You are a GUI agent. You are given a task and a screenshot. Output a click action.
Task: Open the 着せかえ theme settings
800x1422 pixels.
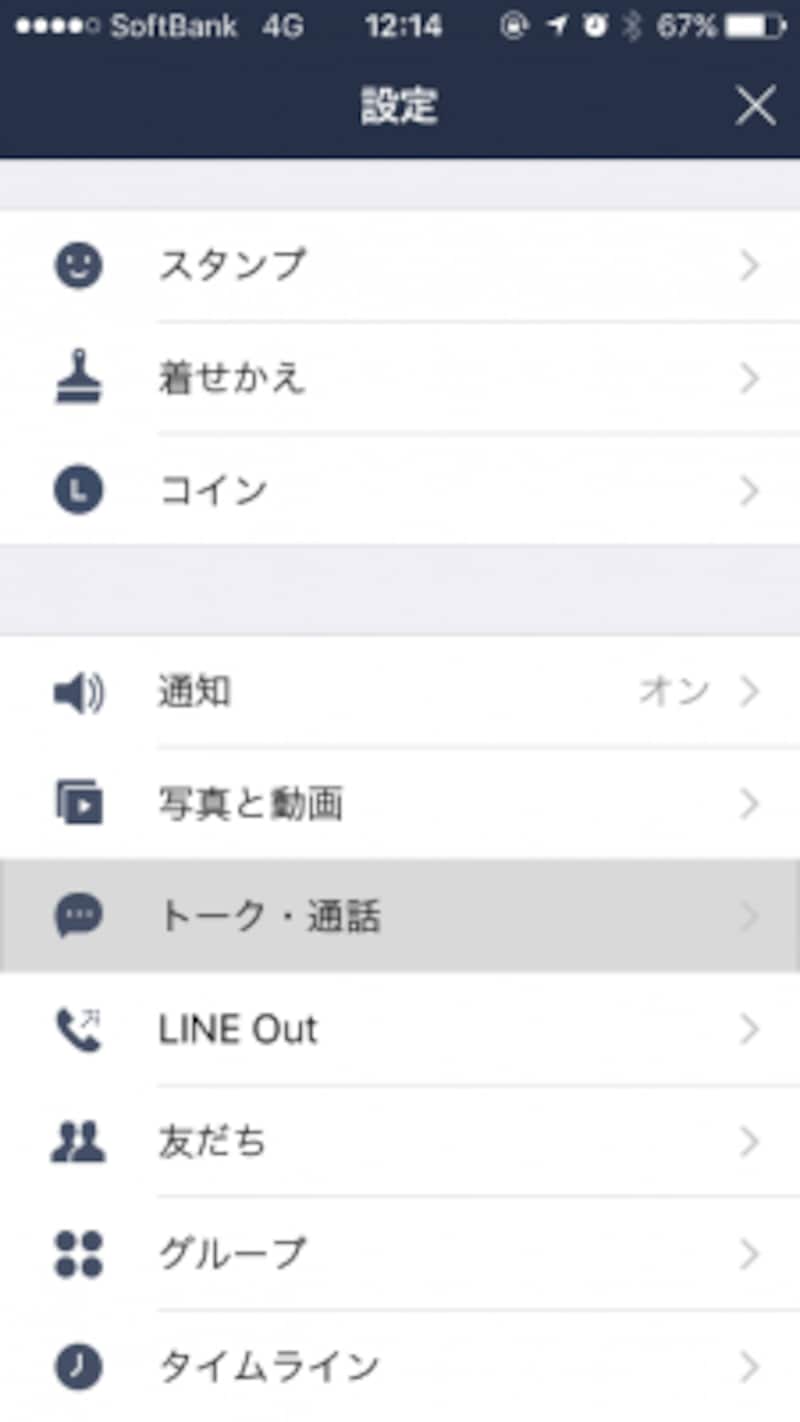[400, 379]
